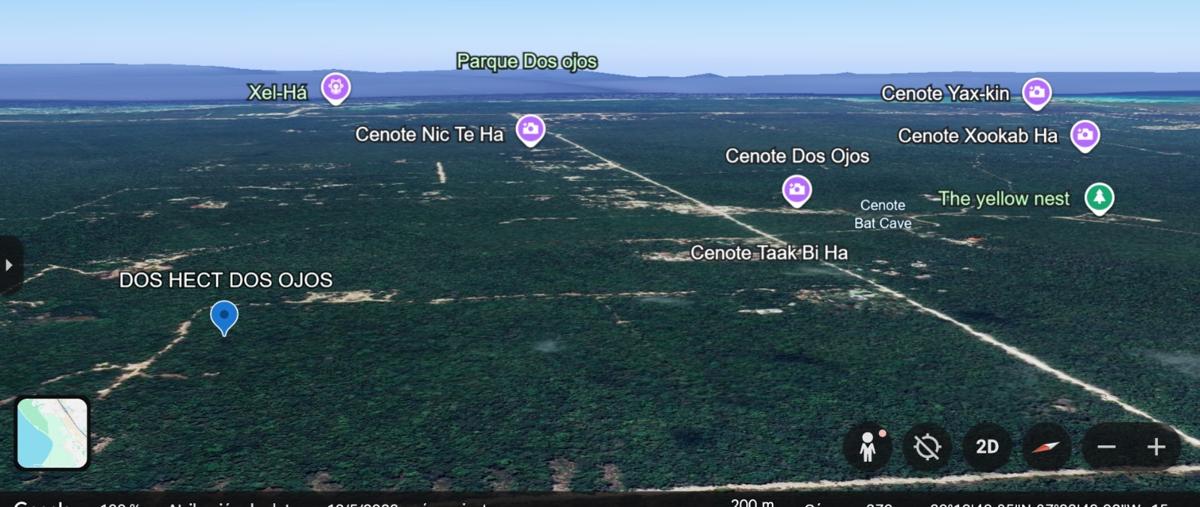
Task: Open Cenote Yax-kin marker
Action: coord(1036,93)
